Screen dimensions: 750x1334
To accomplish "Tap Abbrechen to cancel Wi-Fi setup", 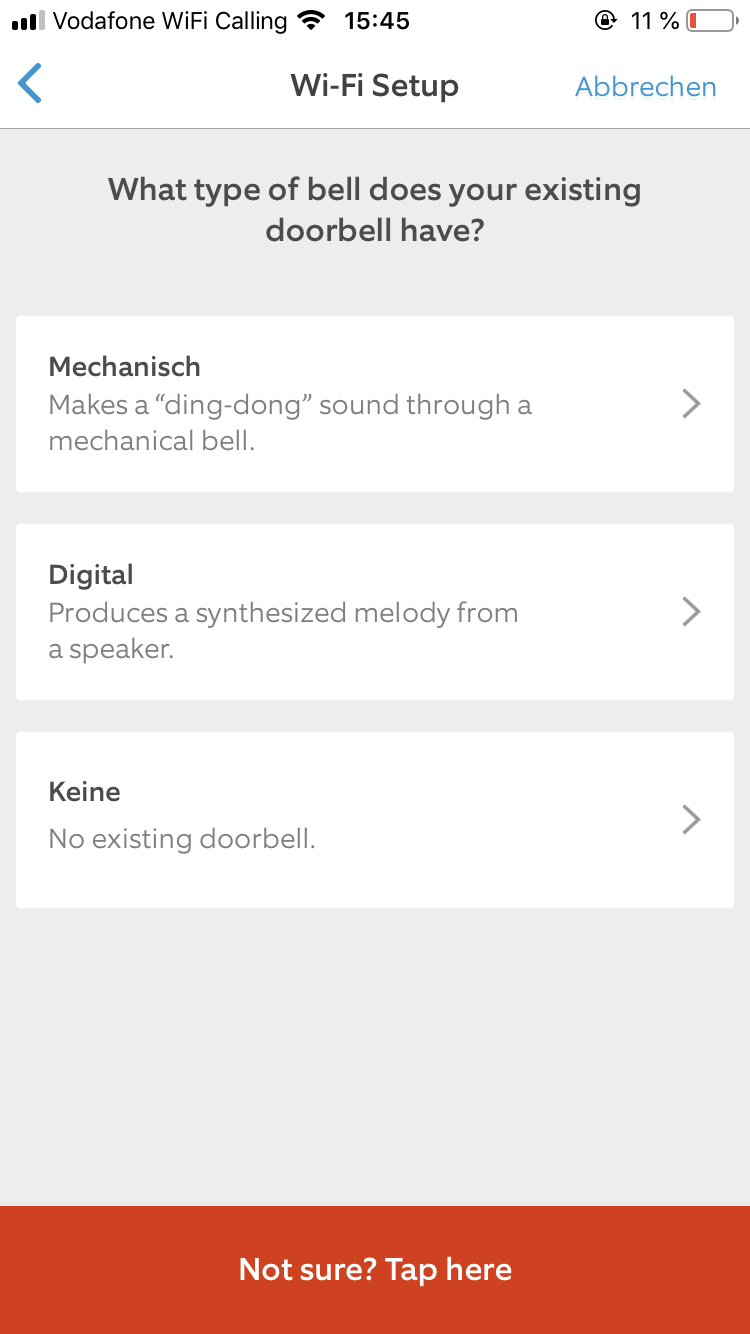I will point(645,87).
